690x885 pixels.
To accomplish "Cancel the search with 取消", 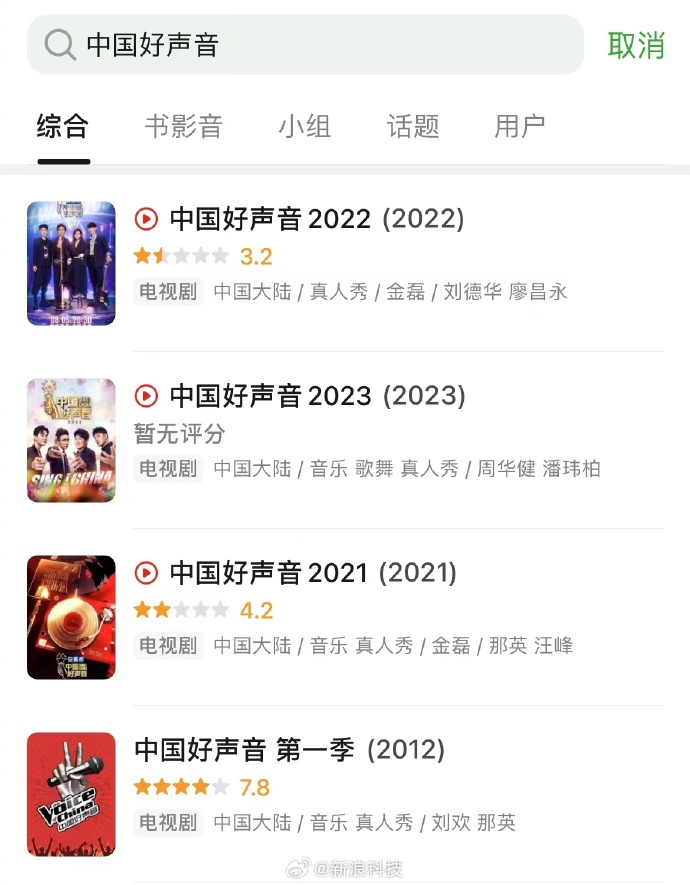I will coord(636,45).
